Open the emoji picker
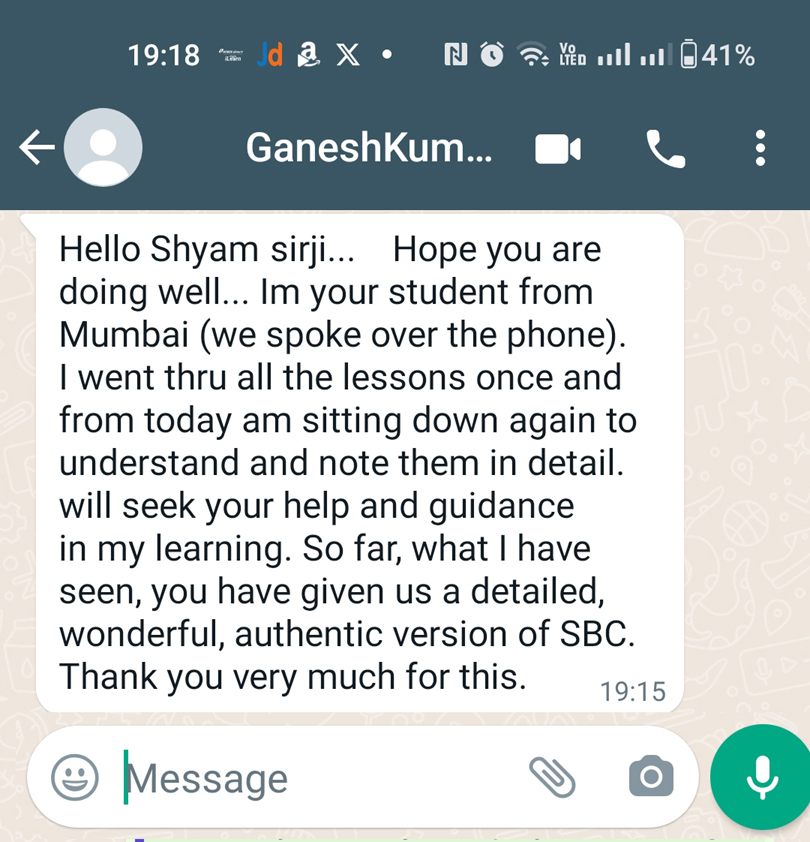 75,776
